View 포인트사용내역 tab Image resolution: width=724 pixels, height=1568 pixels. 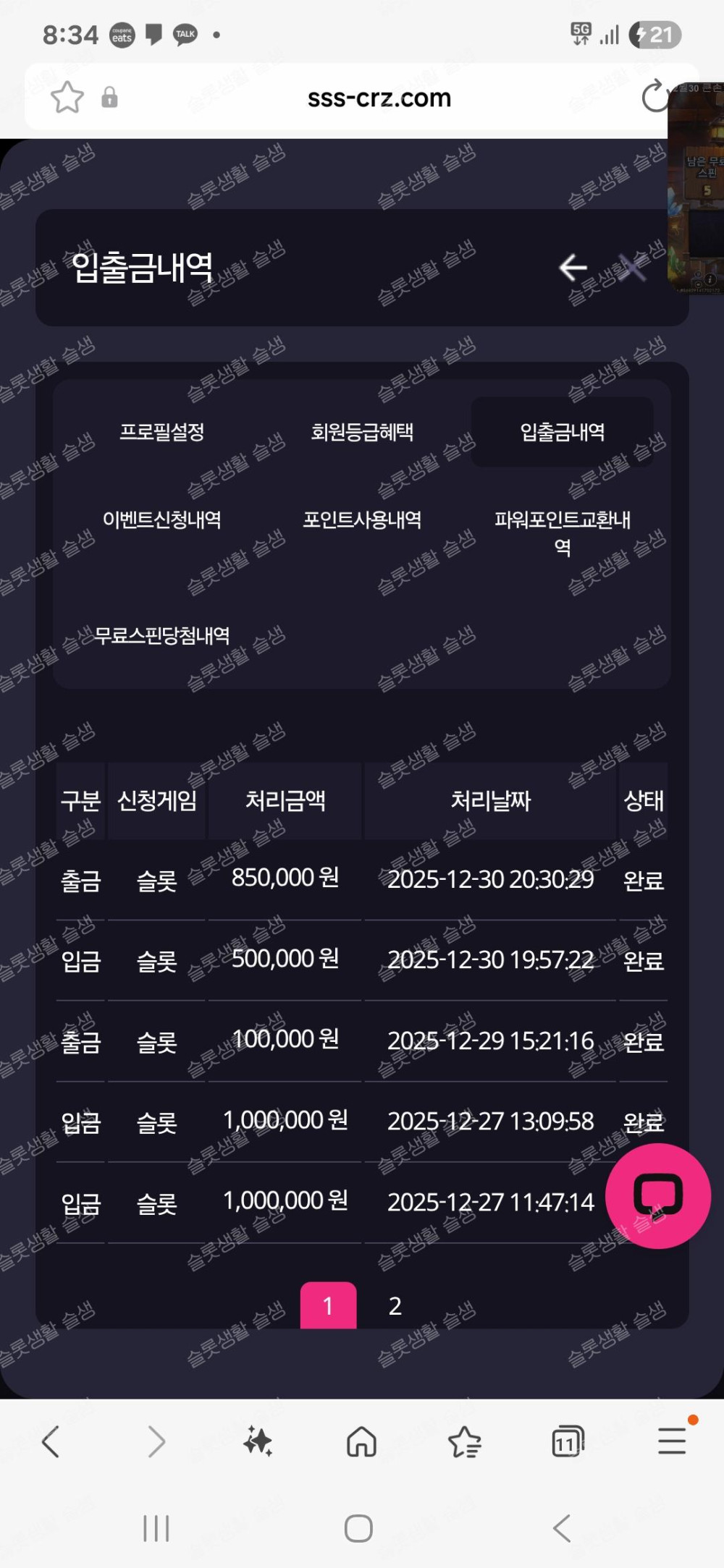(362, 520)
